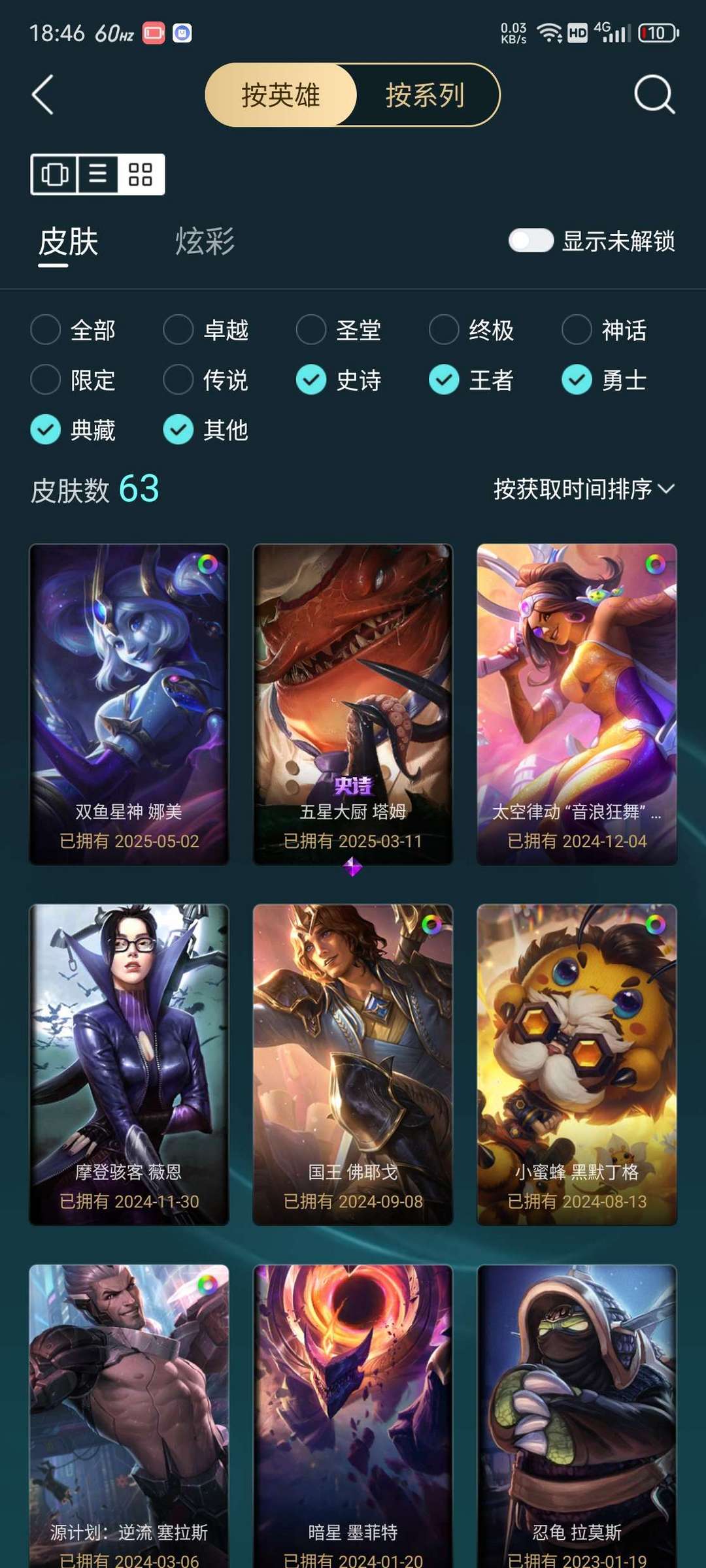This screenshot has width=706, height=1568.
Task: Uncheck the 典藏 filter
Action: point(46,430)
